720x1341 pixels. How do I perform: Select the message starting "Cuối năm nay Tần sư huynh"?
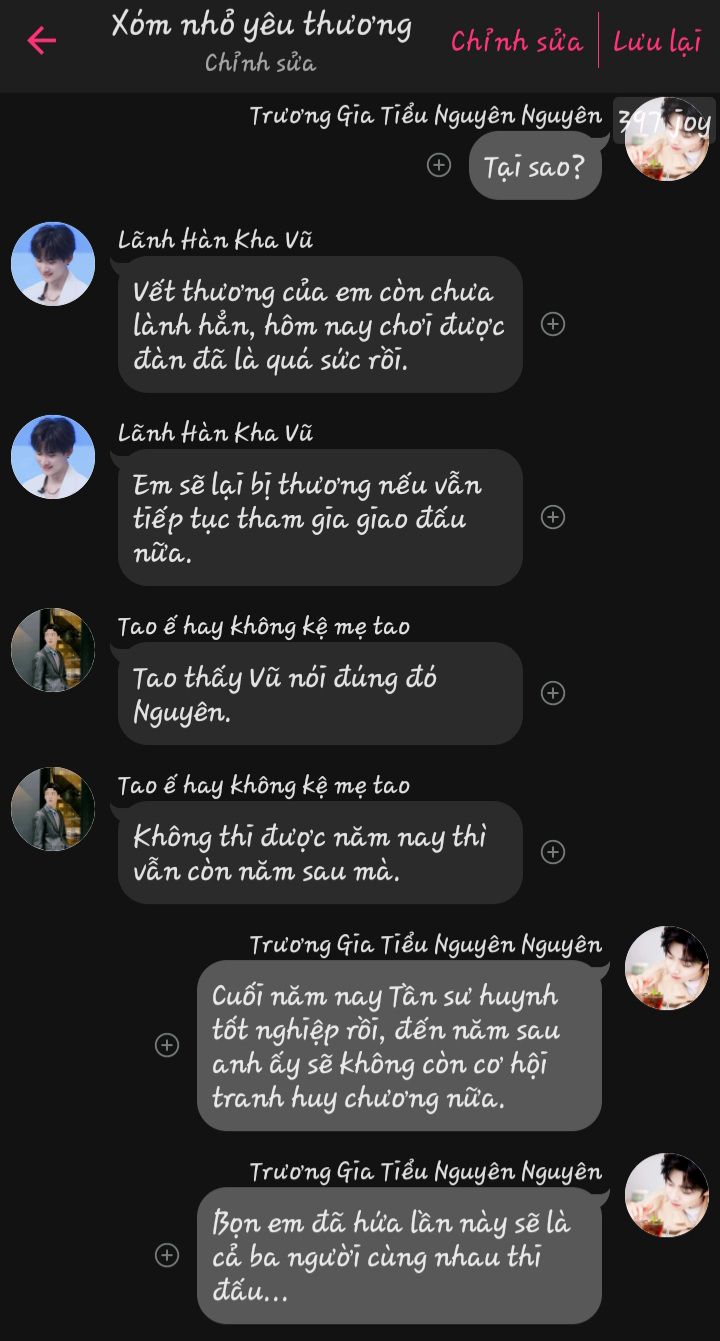pyautogui.click(x=399, y=1045)
